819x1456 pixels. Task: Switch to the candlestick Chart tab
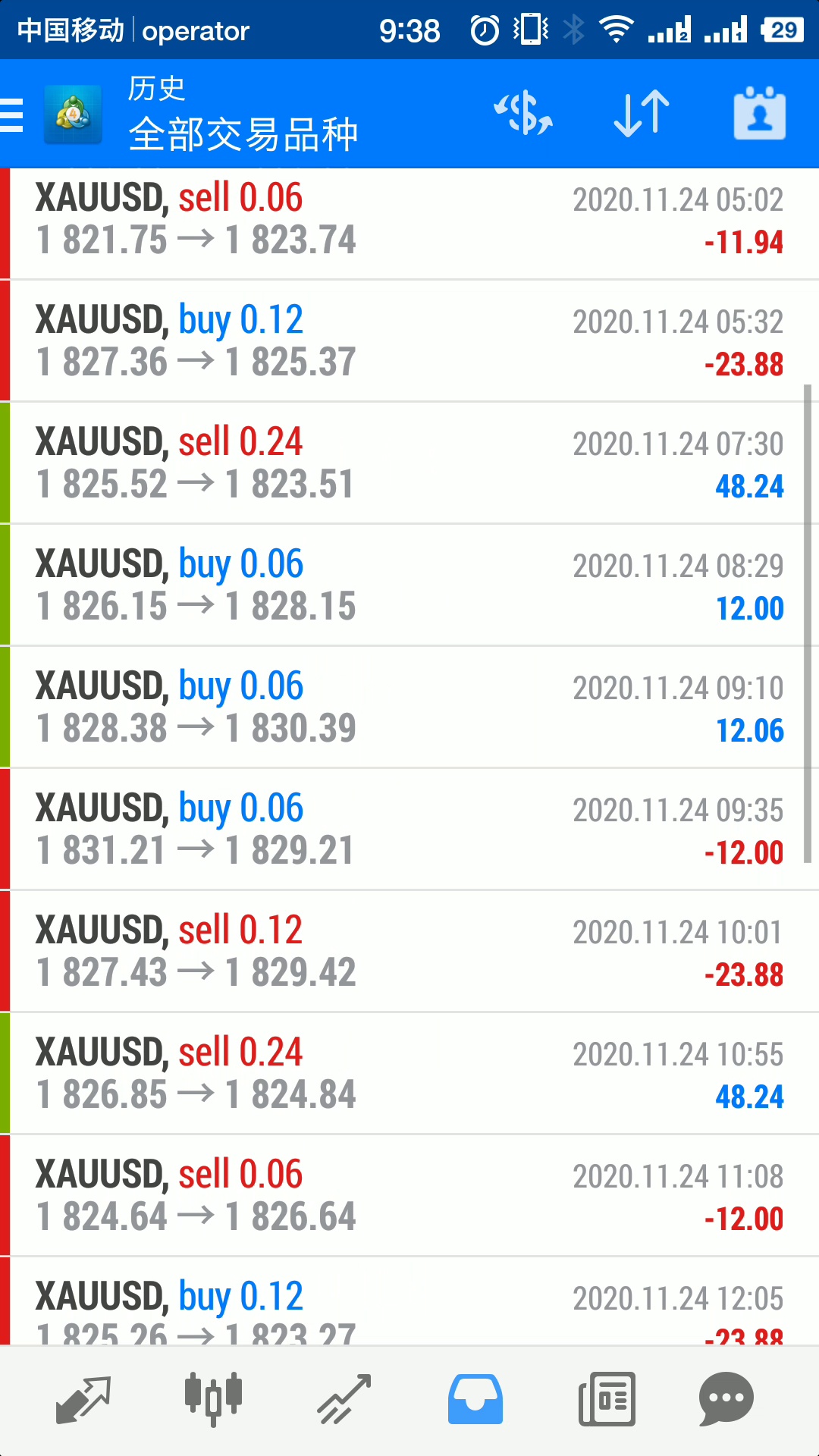tap(213, 1399)
